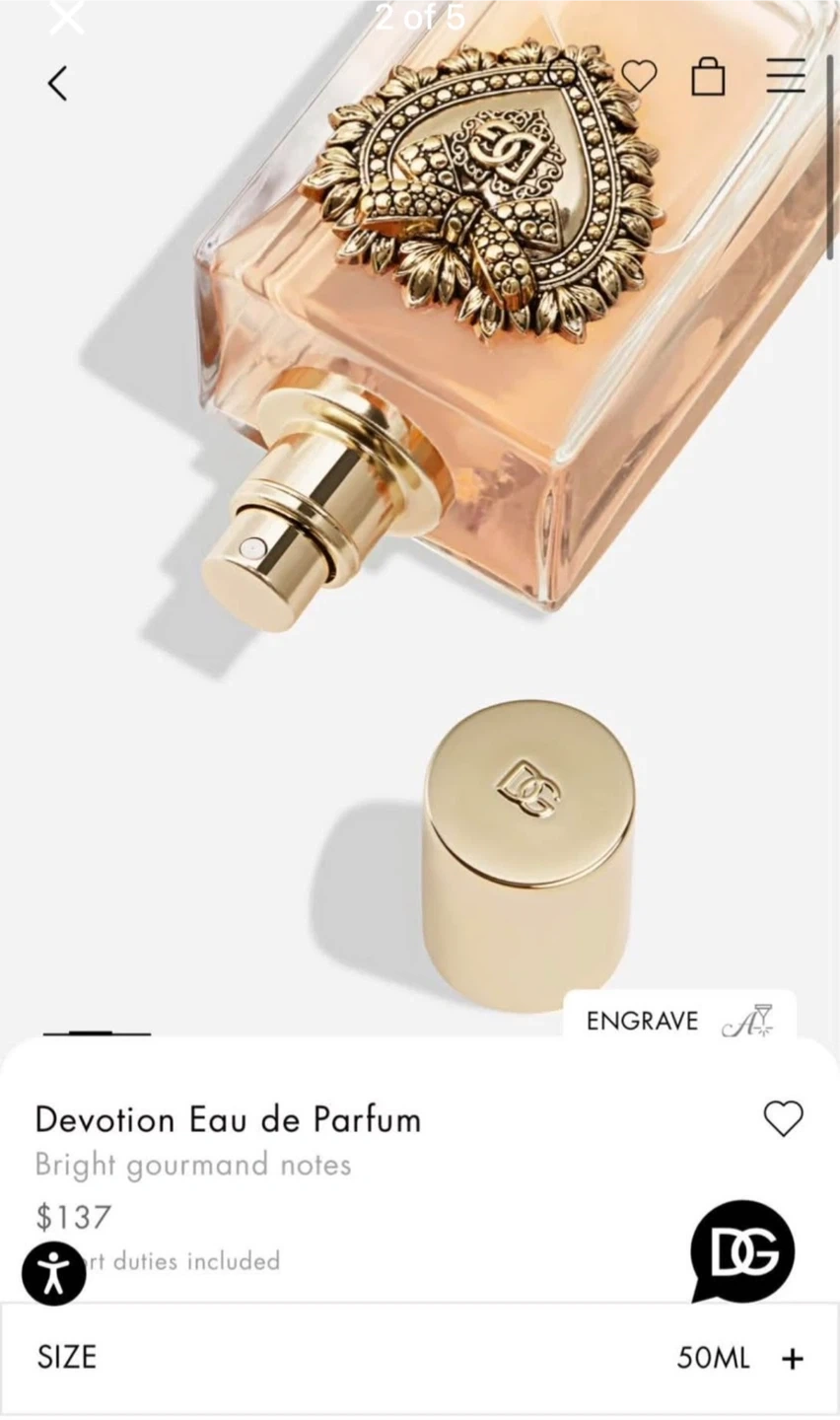
Task: Tap the Engrave button
Action: click(678, 1021)
